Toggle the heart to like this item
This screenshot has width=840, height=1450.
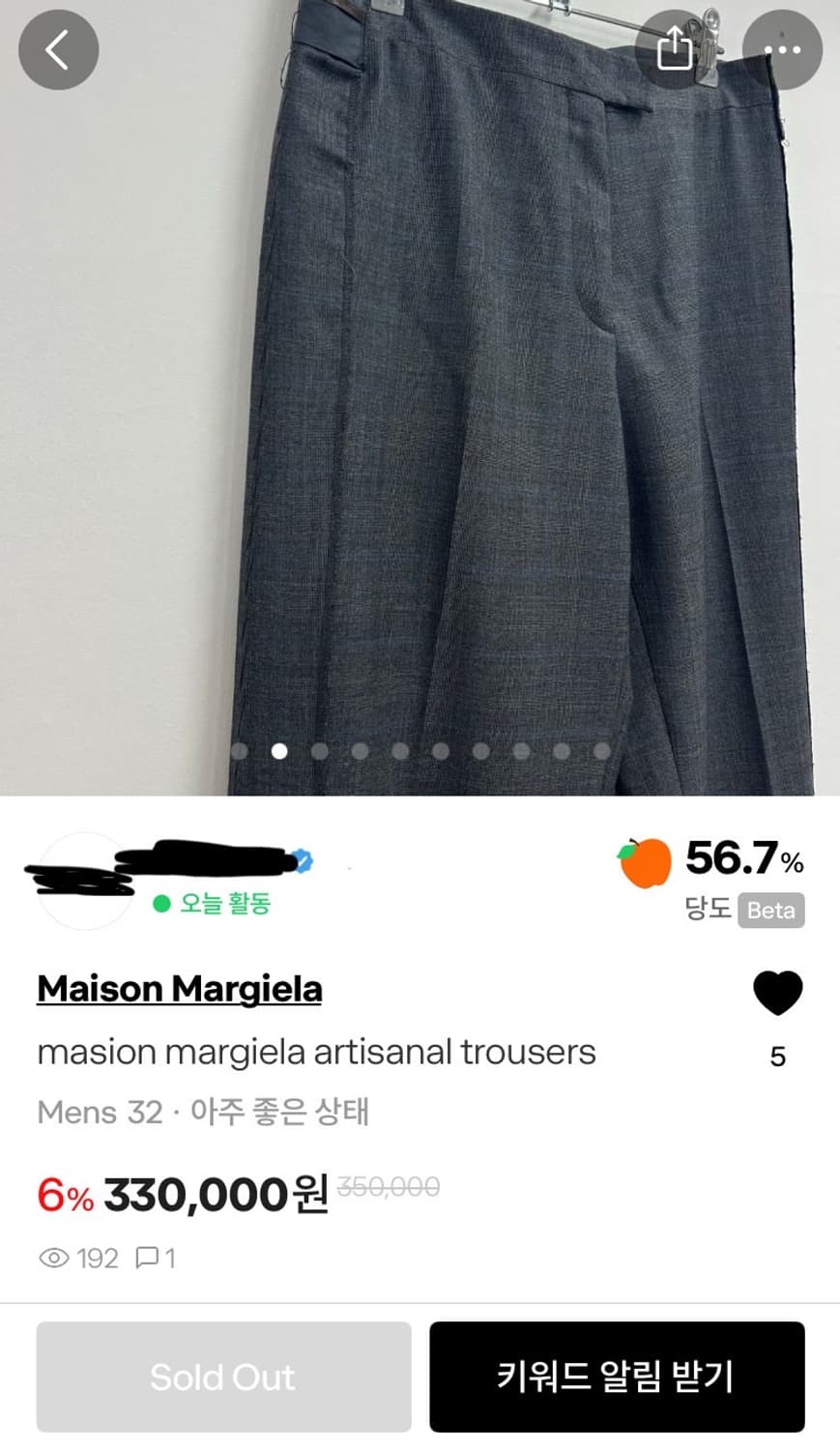779,992
